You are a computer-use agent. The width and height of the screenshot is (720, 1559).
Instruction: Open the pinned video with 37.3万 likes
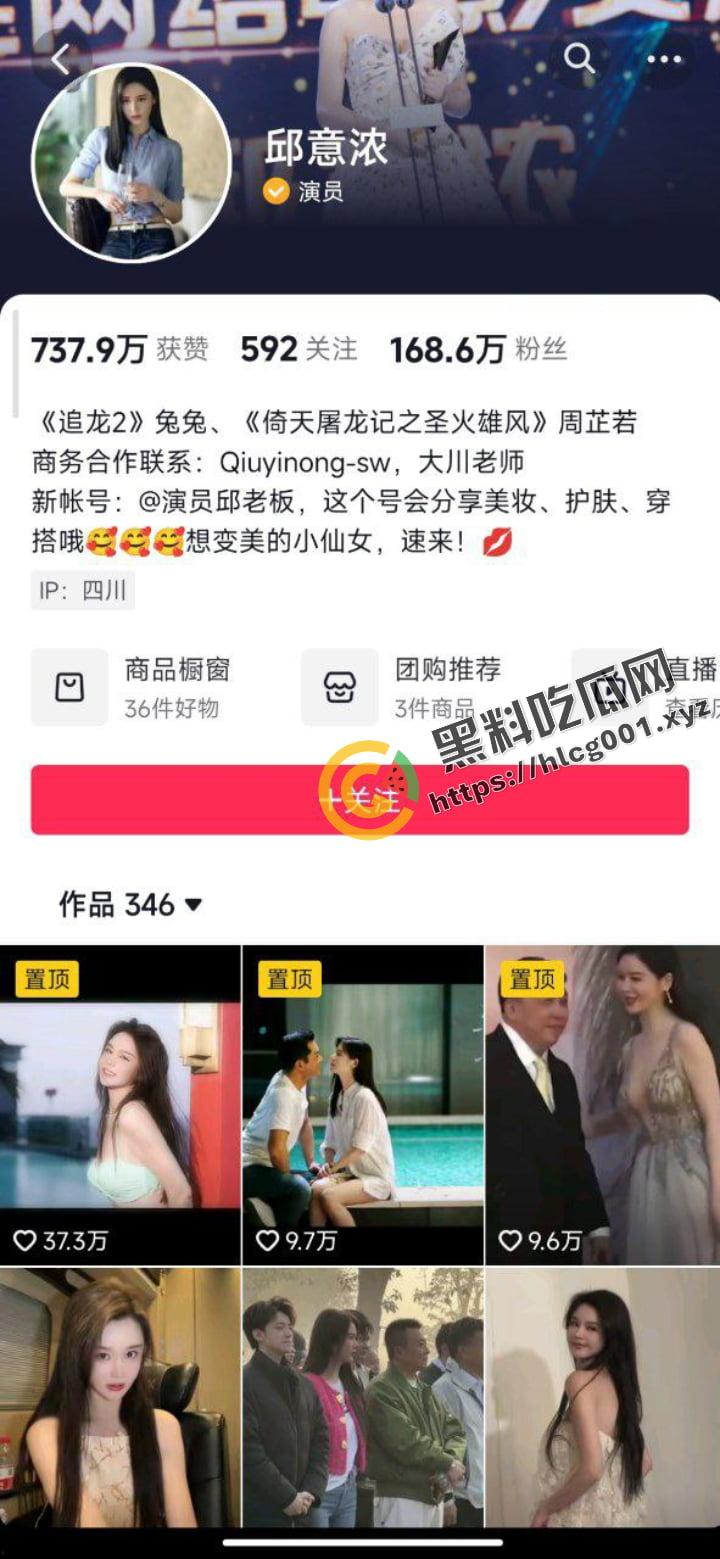click(x=120, y=1105)
